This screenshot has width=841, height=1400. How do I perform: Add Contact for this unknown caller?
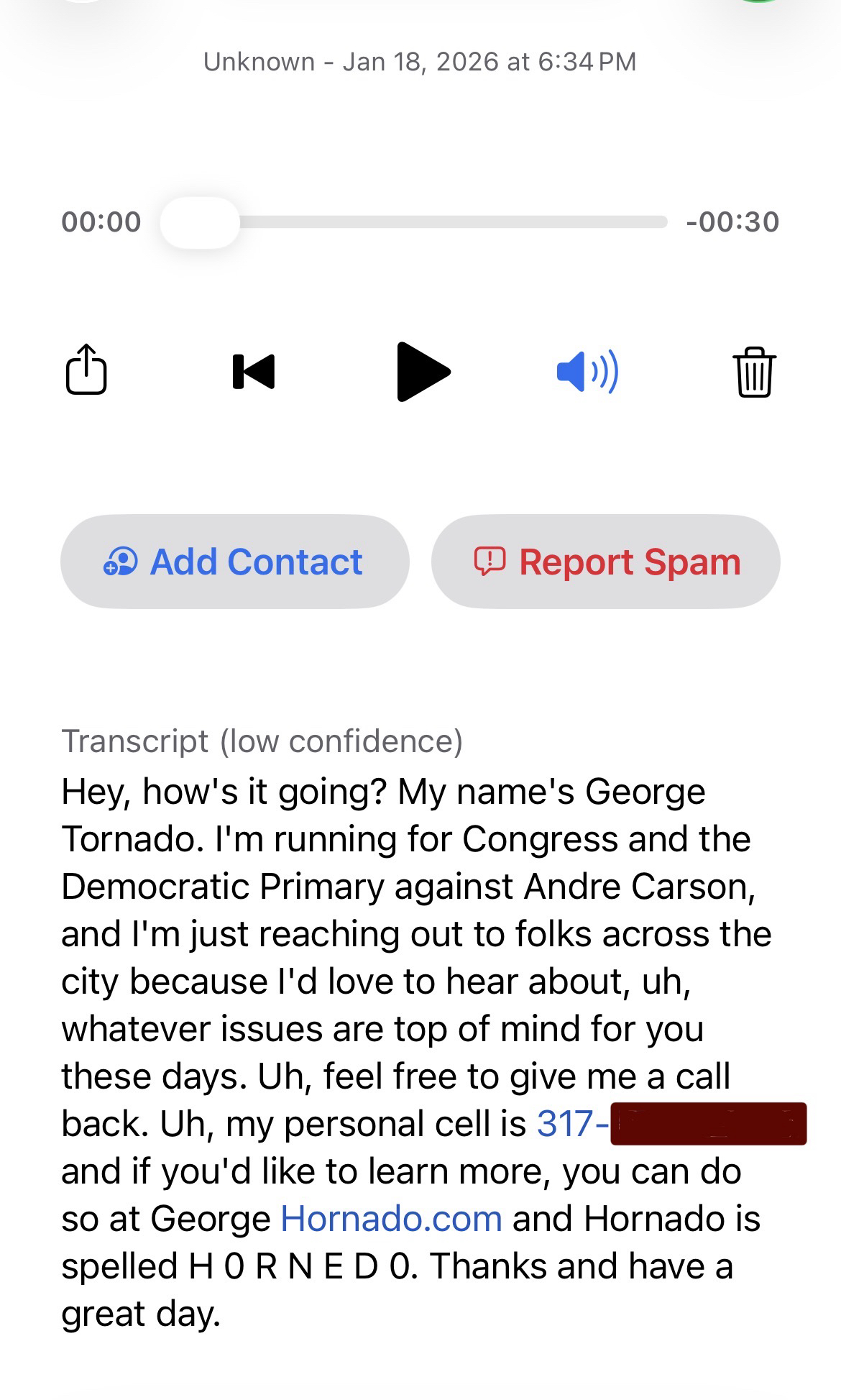234,562
